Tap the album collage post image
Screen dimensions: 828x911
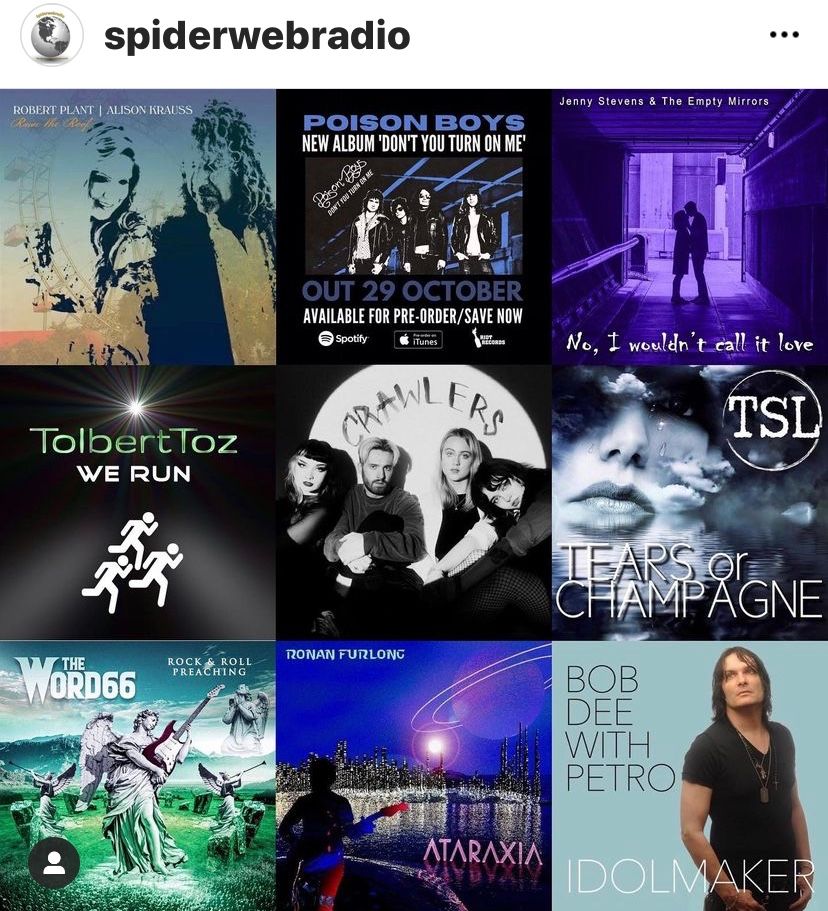coord(414,500)
